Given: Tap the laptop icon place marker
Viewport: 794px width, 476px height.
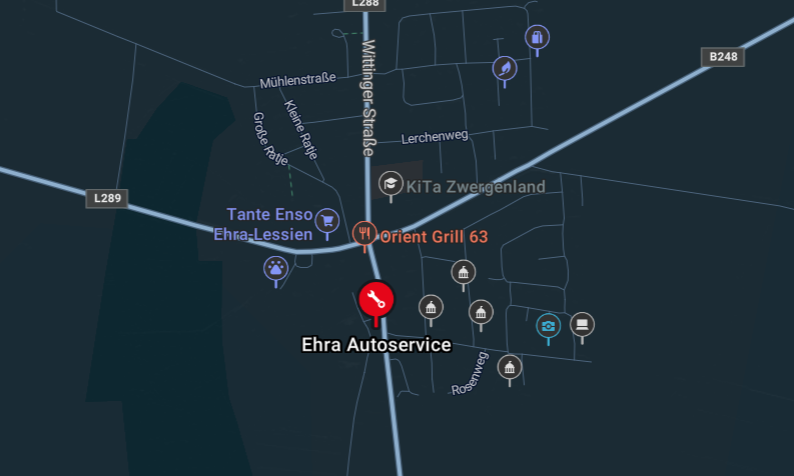Looking at the screenshot, I should 582,324.
